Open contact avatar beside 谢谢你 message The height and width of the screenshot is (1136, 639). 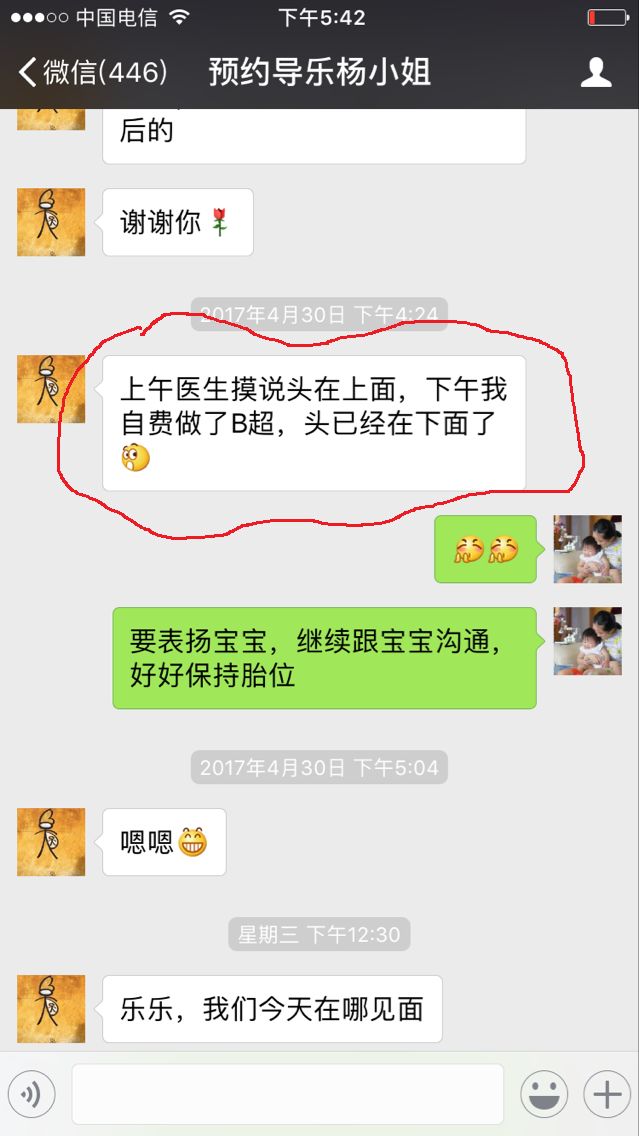(x=51, y=222)
